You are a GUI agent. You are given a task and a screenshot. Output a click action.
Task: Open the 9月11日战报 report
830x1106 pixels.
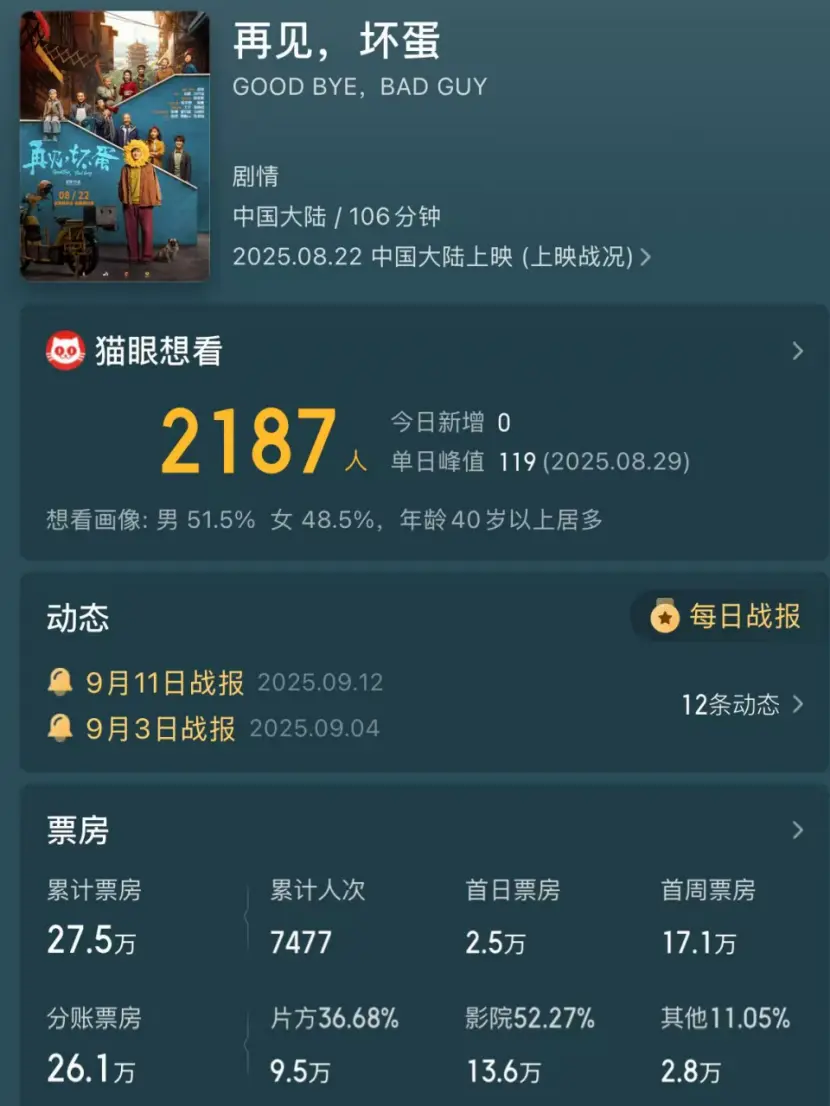(165, 683)
